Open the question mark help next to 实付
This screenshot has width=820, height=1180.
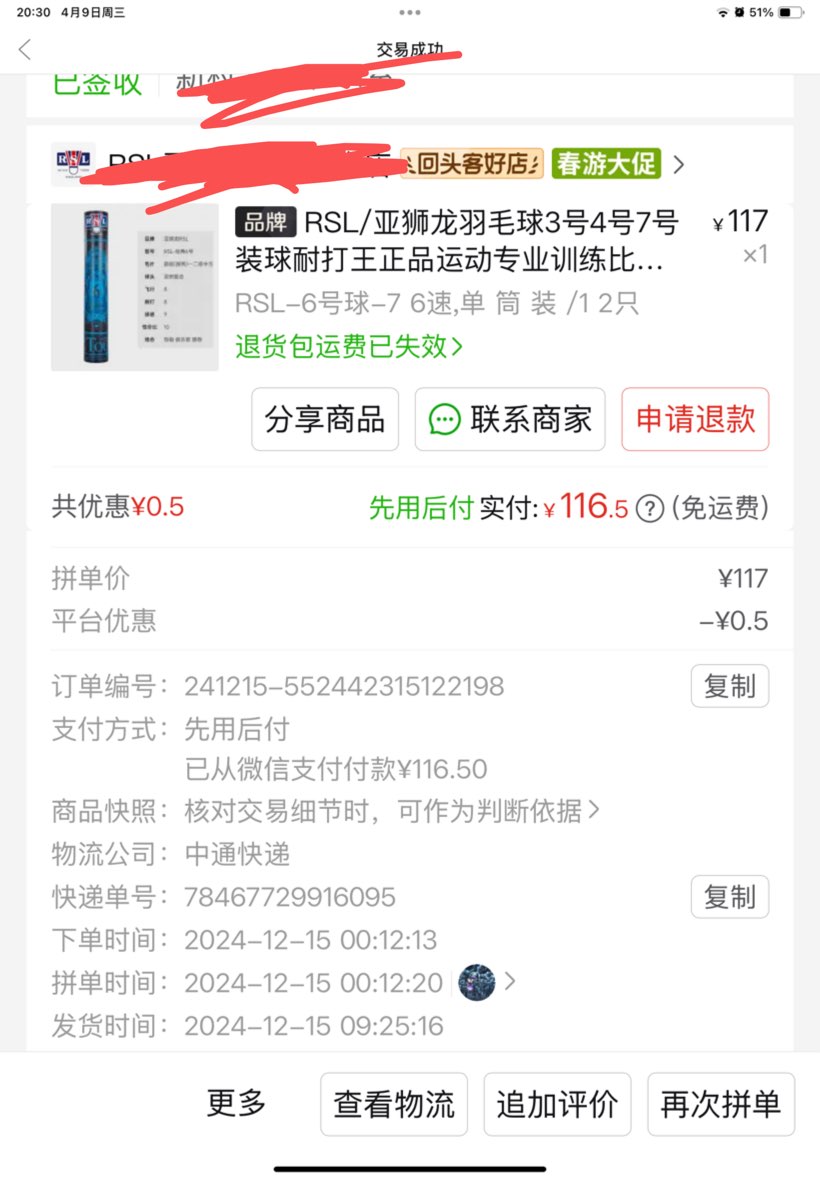tap(650, 509)
